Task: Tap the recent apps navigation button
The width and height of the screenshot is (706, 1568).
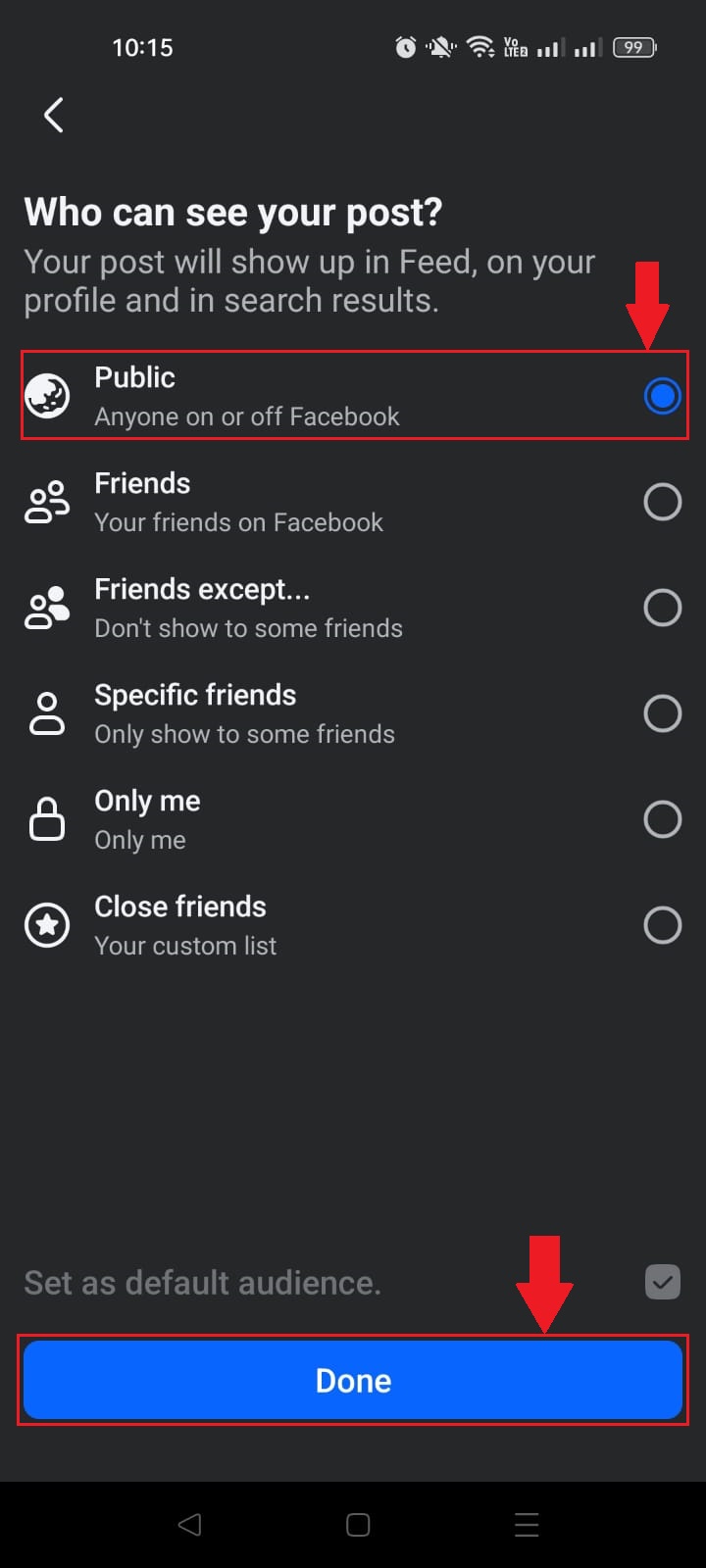Action: click(x=527, y=1525)
